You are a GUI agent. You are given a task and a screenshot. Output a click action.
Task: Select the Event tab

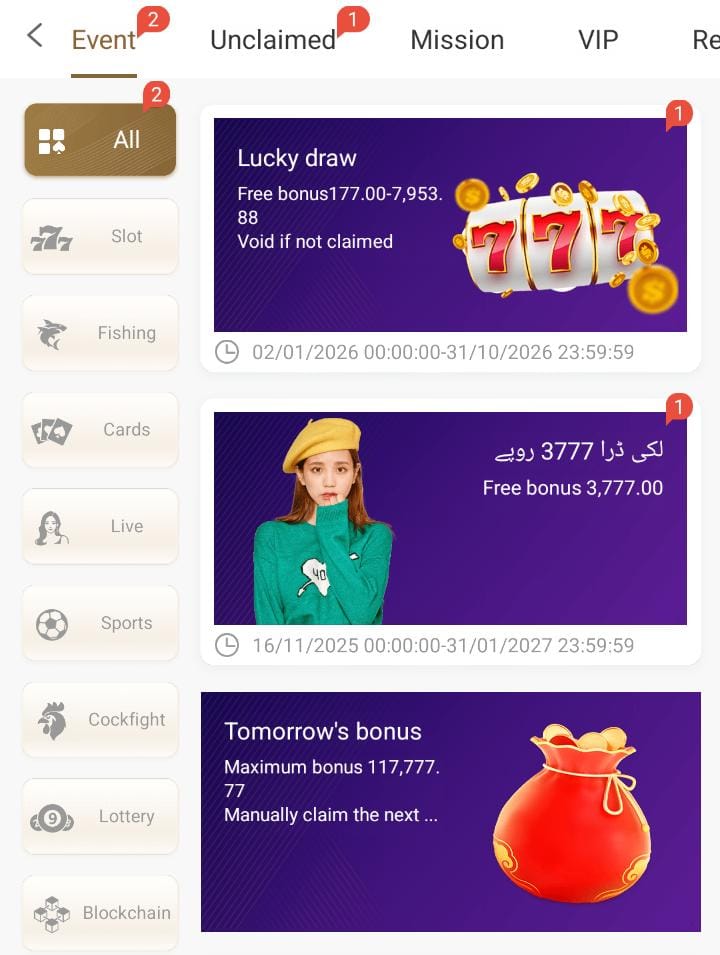click(104, 40)
